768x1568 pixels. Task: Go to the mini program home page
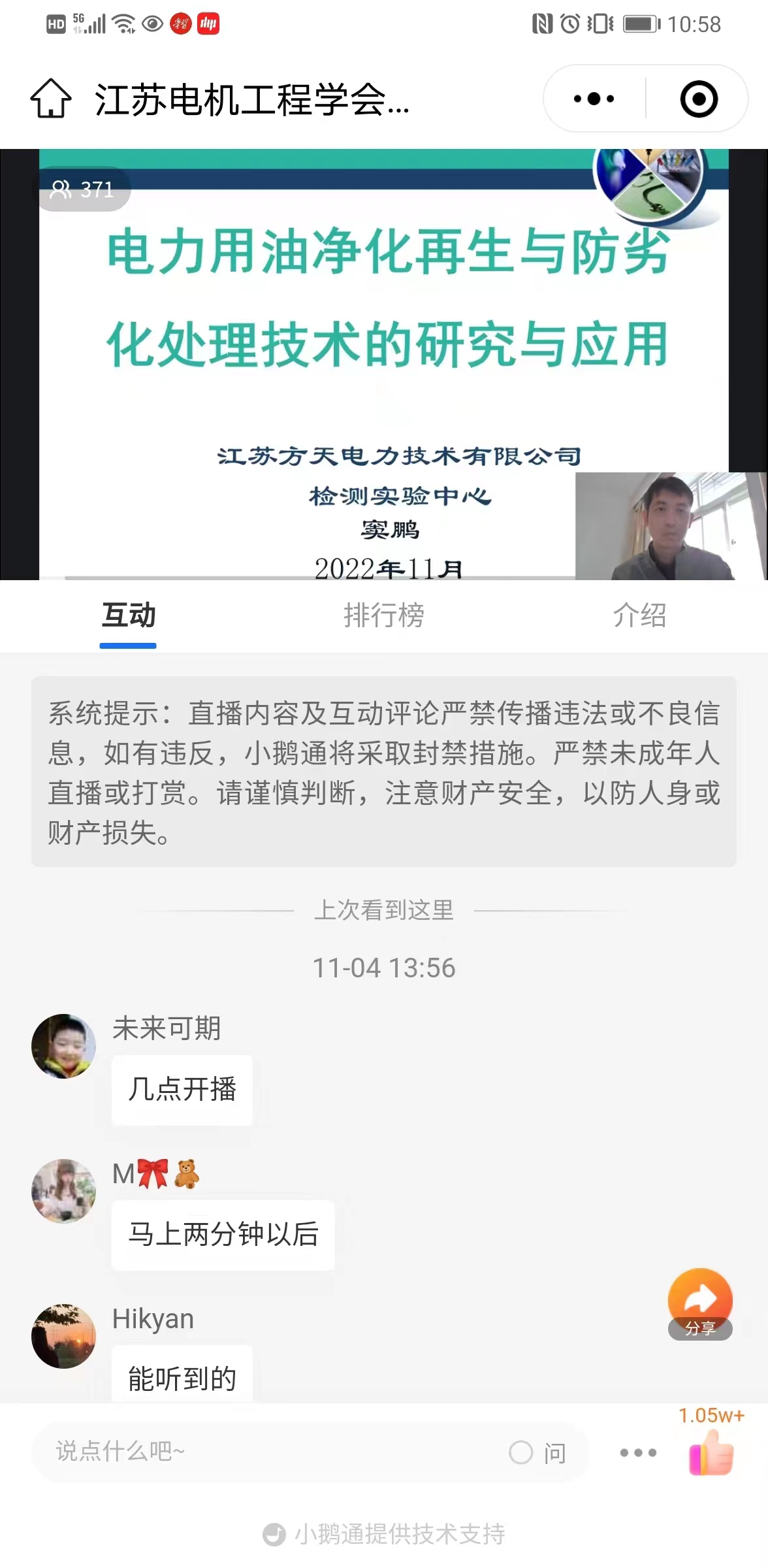tap(51, 99)
